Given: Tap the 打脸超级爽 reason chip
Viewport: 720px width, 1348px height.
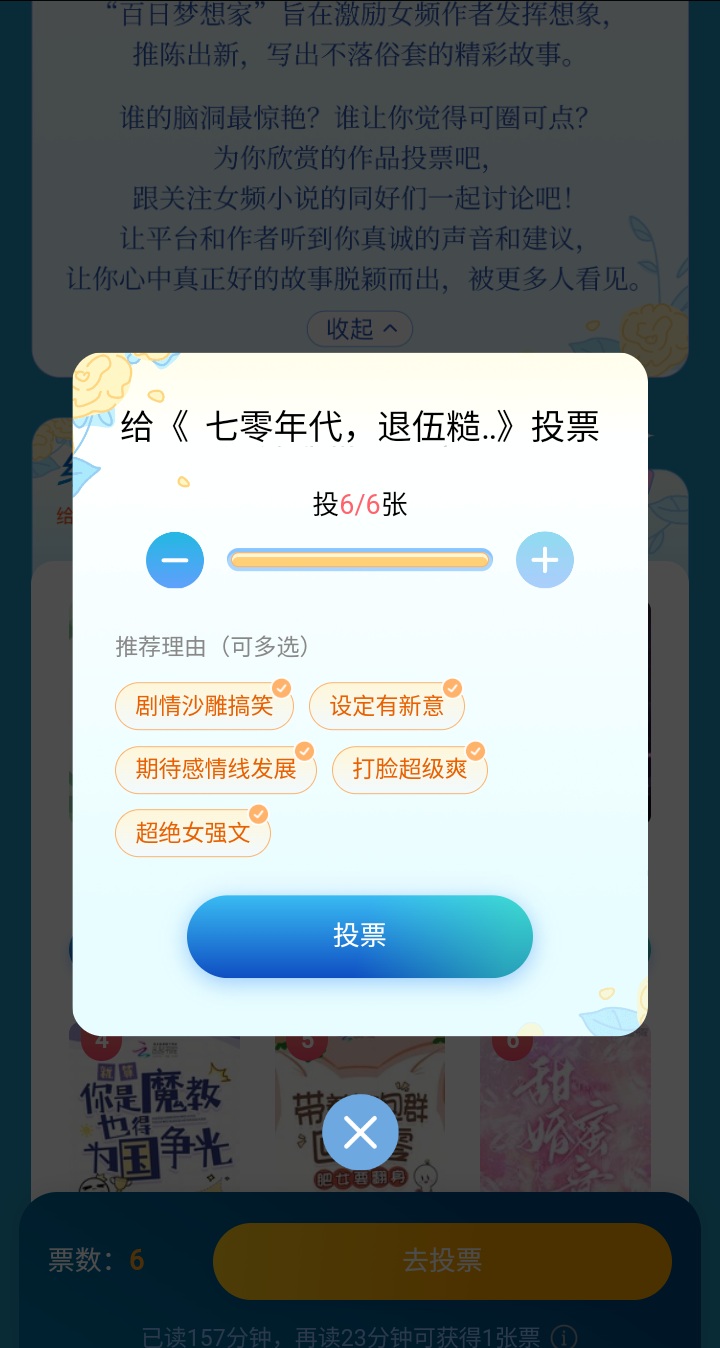Looking at the screenshot, I should click(x=410, y=769).
